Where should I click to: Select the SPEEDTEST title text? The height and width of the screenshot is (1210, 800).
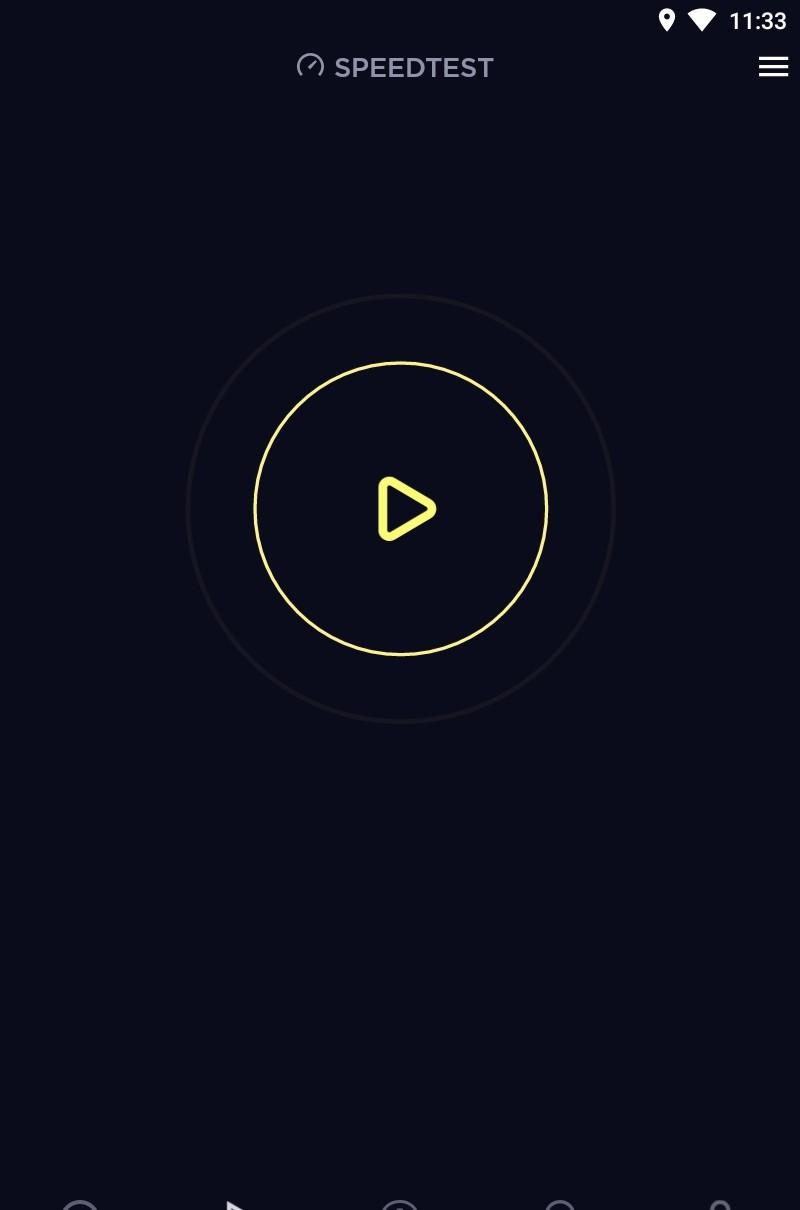pyautogui.click(x=414, y=67)
